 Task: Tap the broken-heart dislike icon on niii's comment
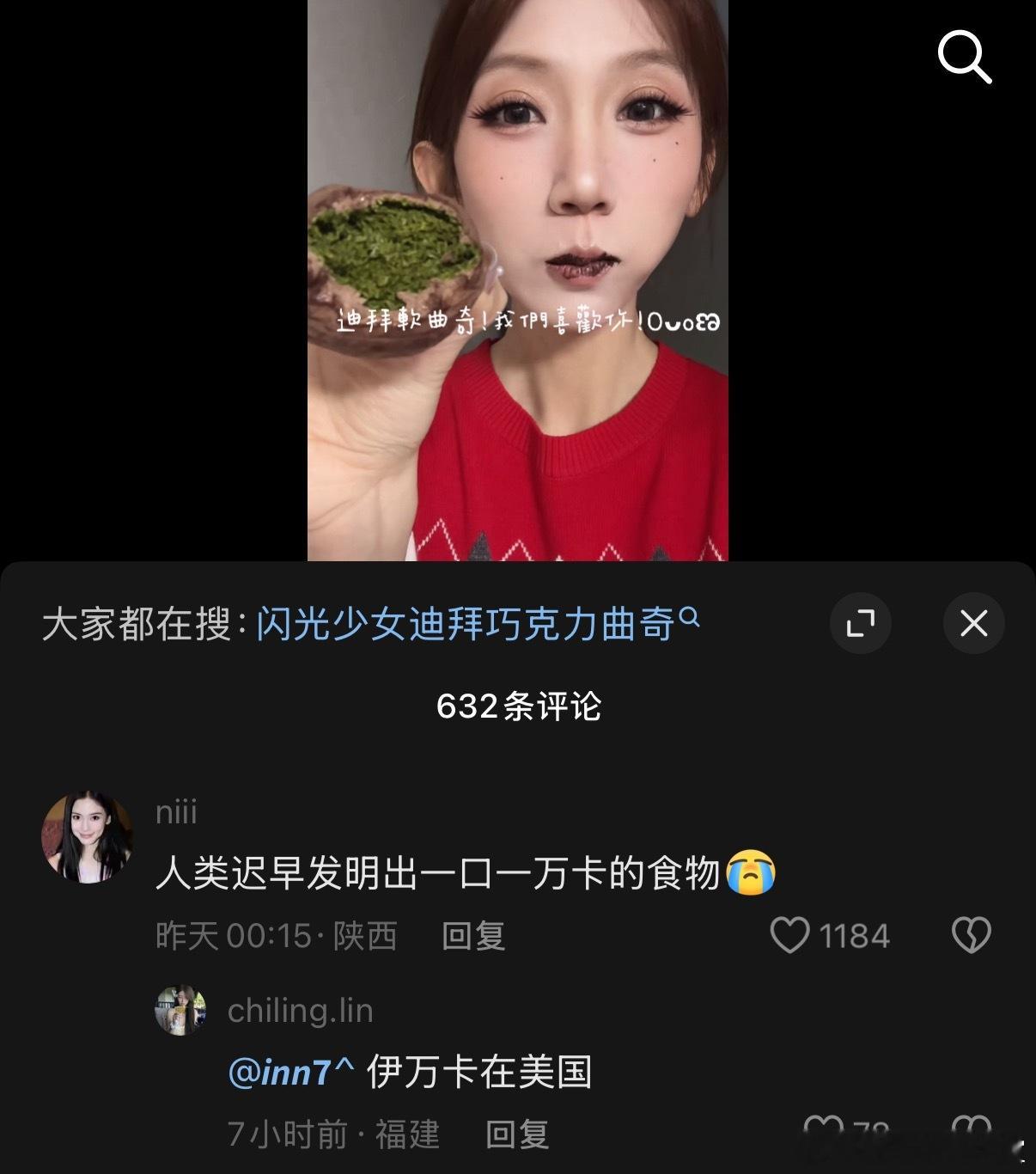pyautogui.click(x=972, y=935)
